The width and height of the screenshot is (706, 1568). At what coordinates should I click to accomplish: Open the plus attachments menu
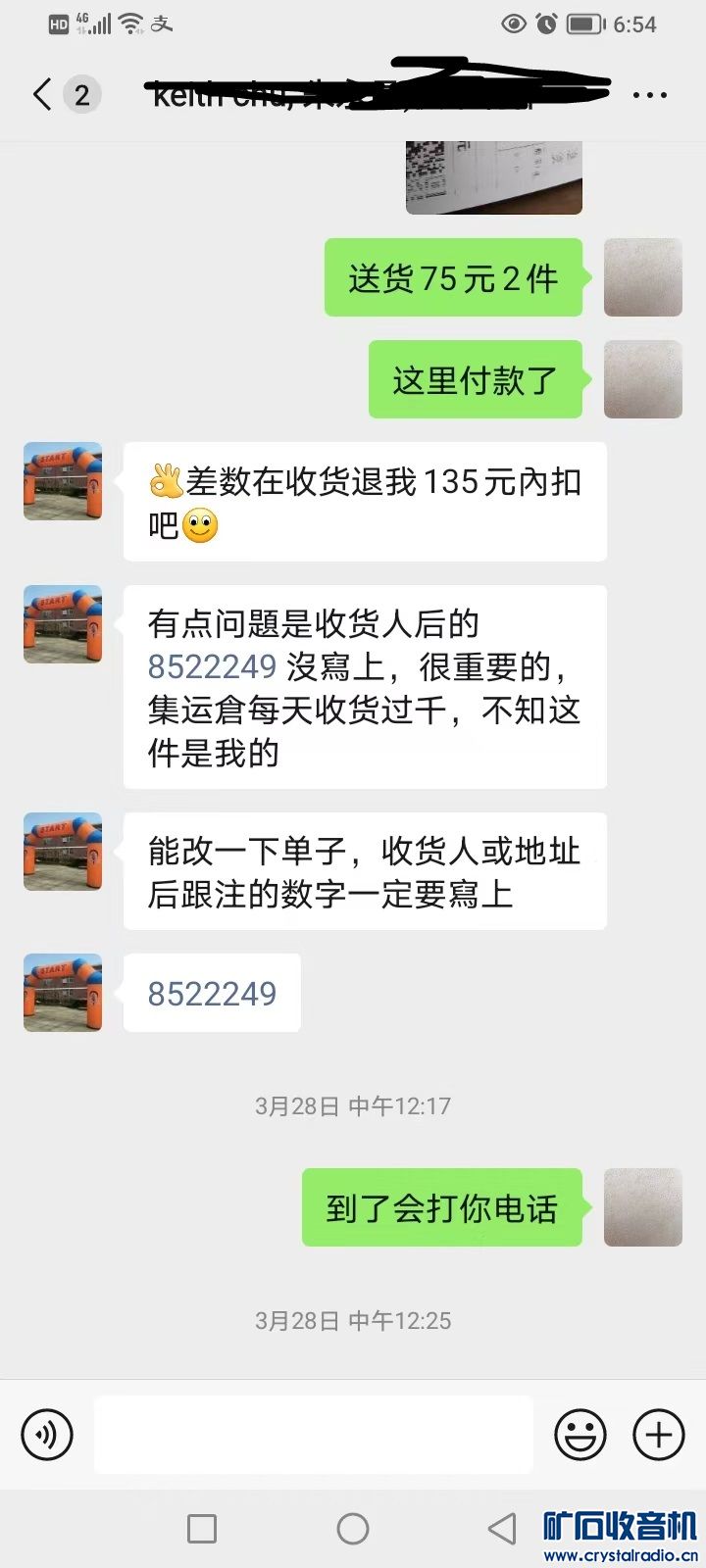click(659, 1435)
